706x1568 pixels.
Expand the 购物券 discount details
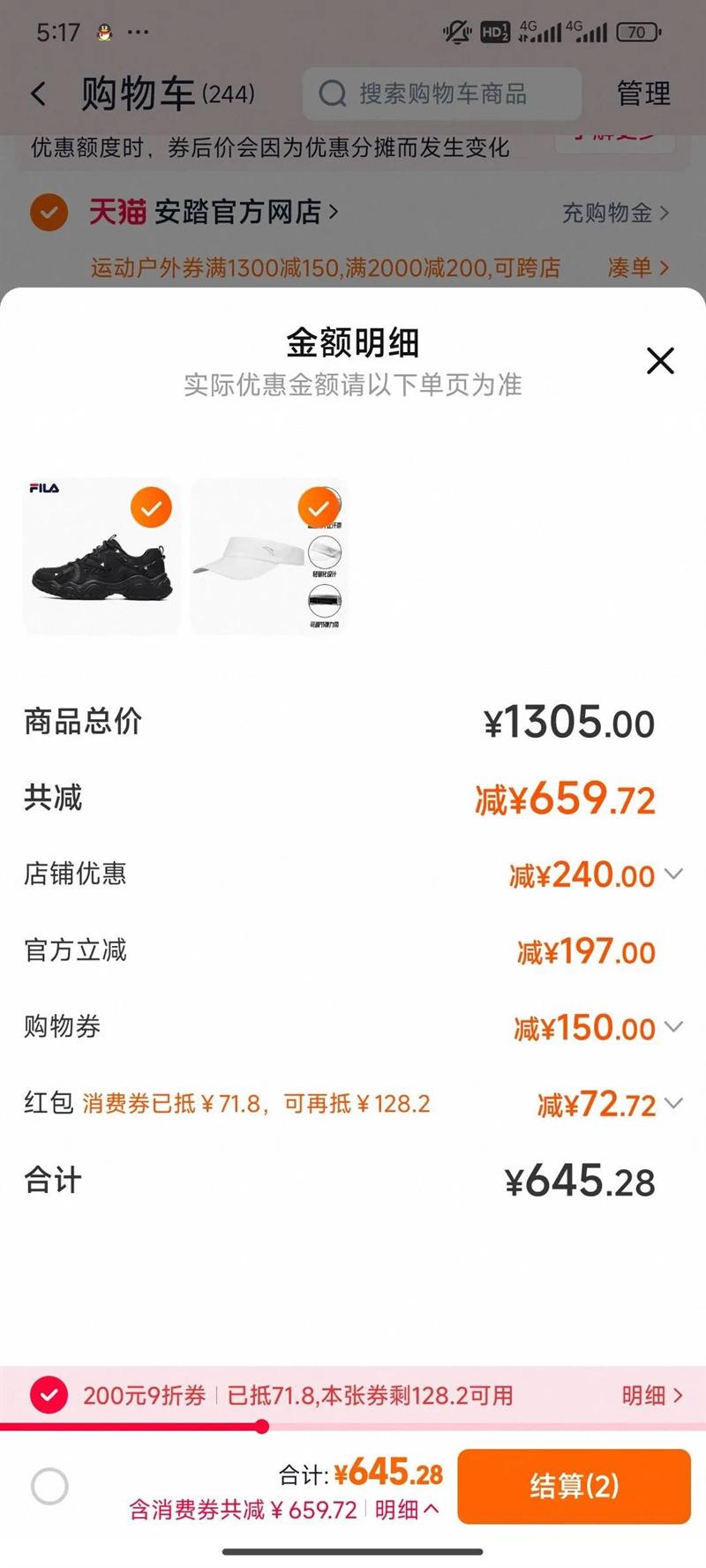click(x=673, y=1027)
